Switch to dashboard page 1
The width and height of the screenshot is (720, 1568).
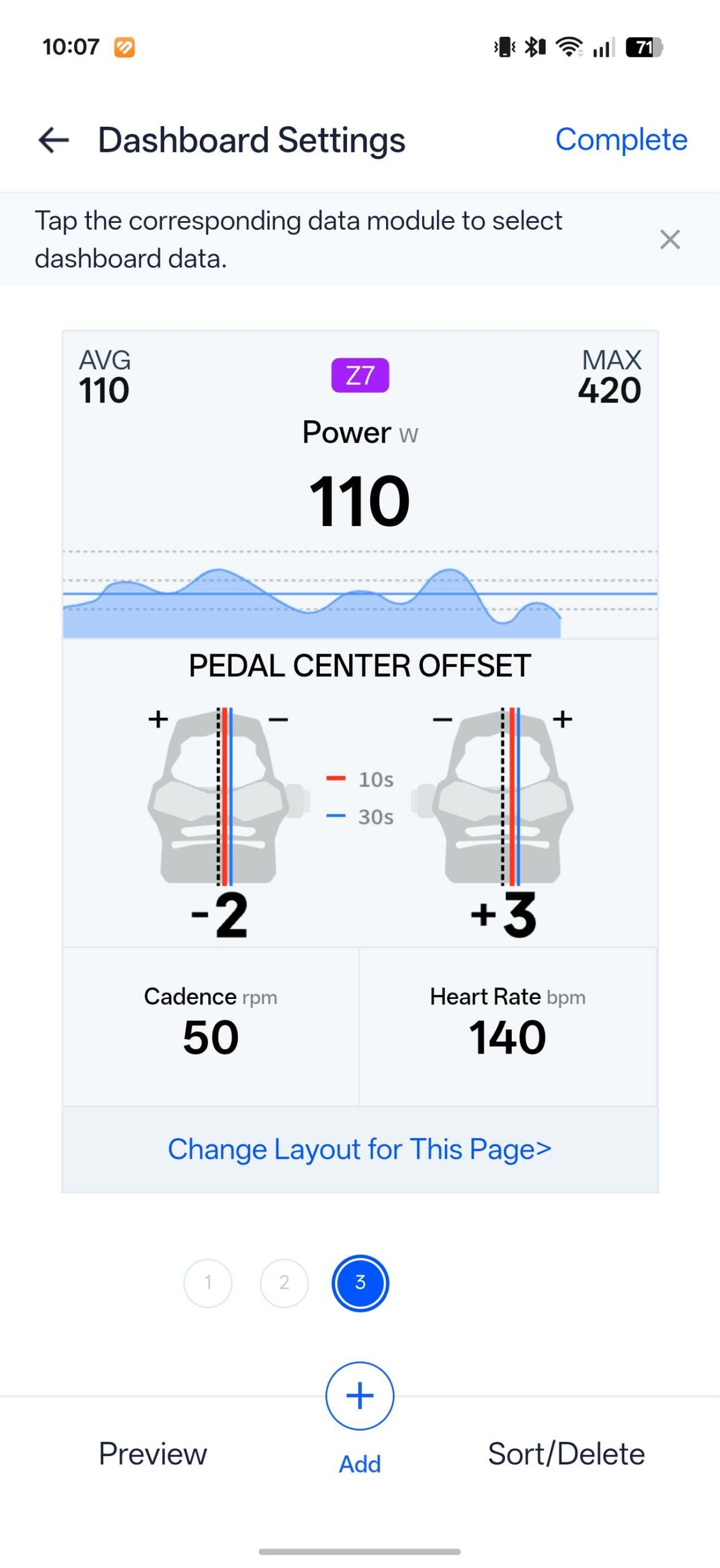click(208, 1282)
